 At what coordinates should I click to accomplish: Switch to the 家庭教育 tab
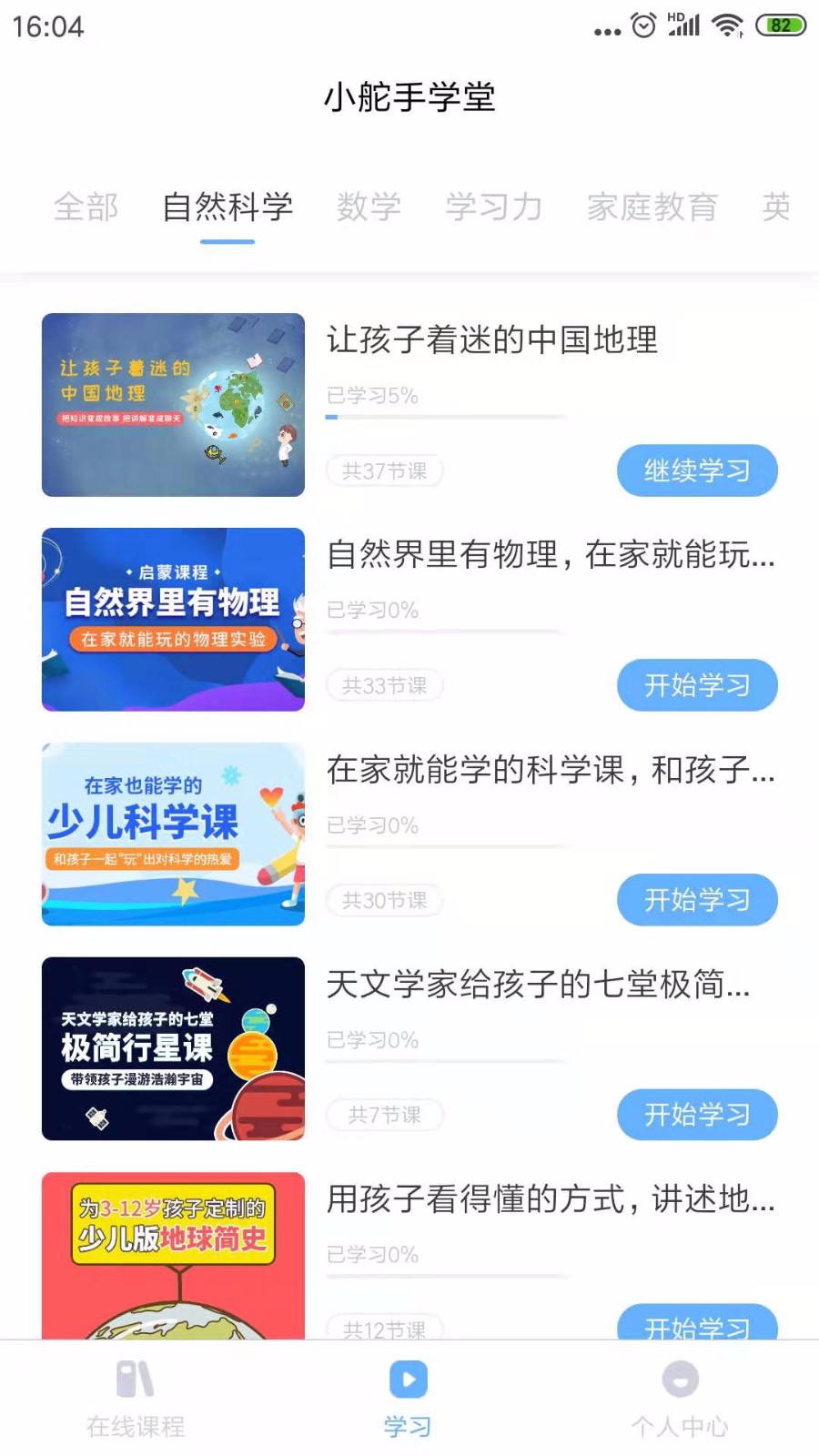point(652,207)
